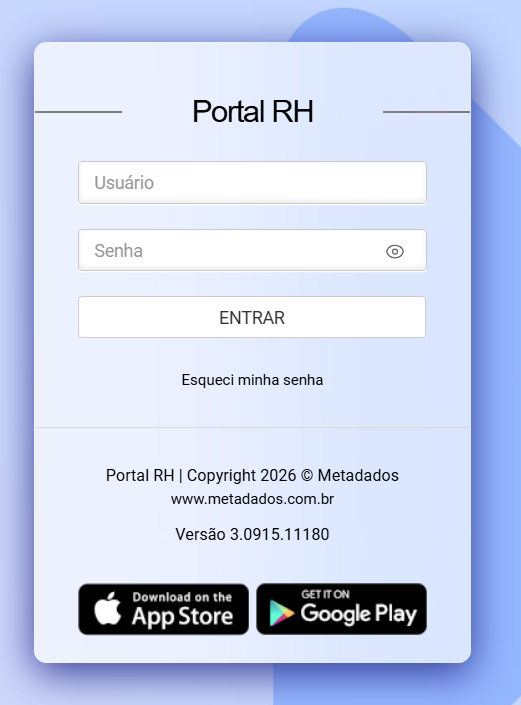Tap the Usuário input field
The image size is (521, 705).
252,183
